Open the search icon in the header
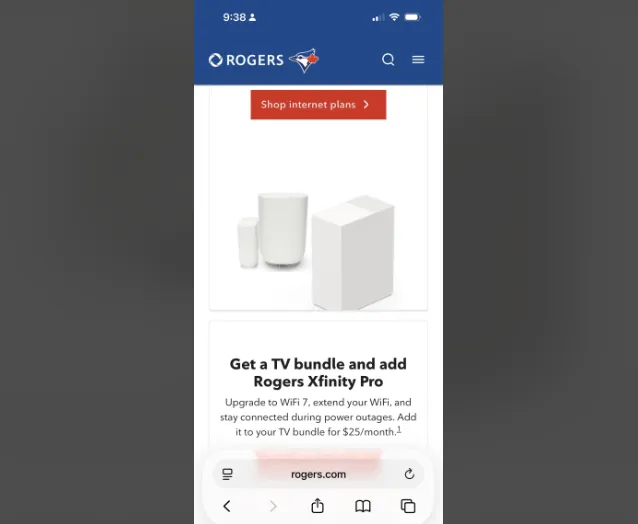 pyautogui.click(x=388, y=60)
